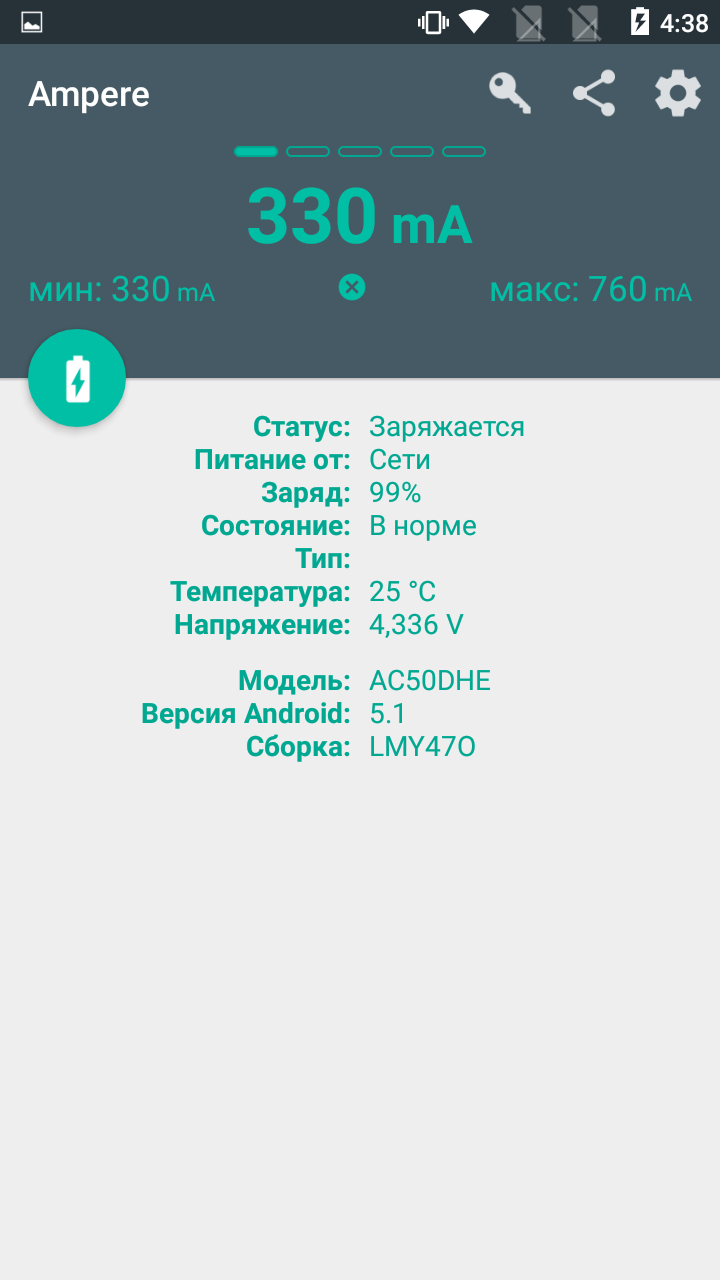Open the Ampere settings gear
Screen dimensions: 720x1280
point(678,94)
